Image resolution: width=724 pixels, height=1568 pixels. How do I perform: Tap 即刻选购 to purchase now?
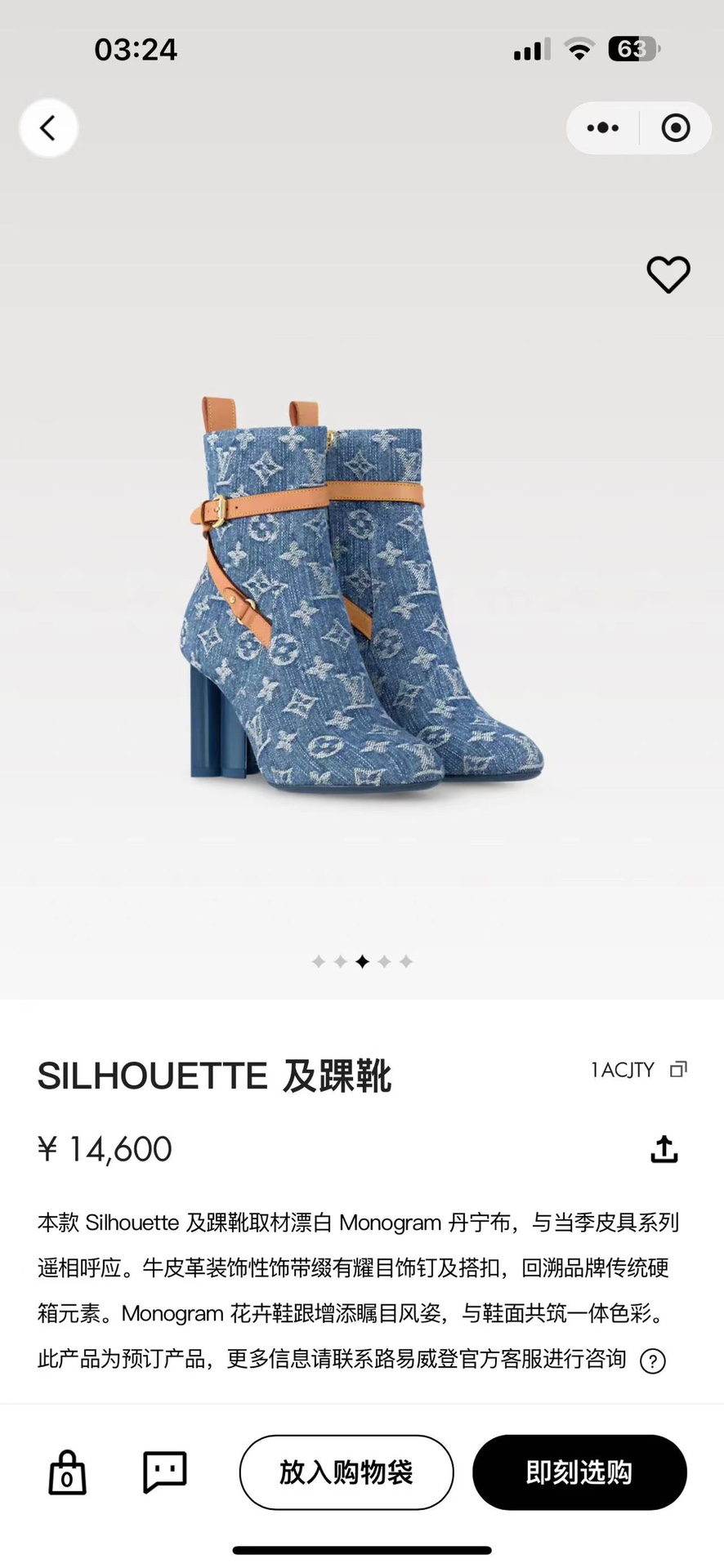[579, 1472]
